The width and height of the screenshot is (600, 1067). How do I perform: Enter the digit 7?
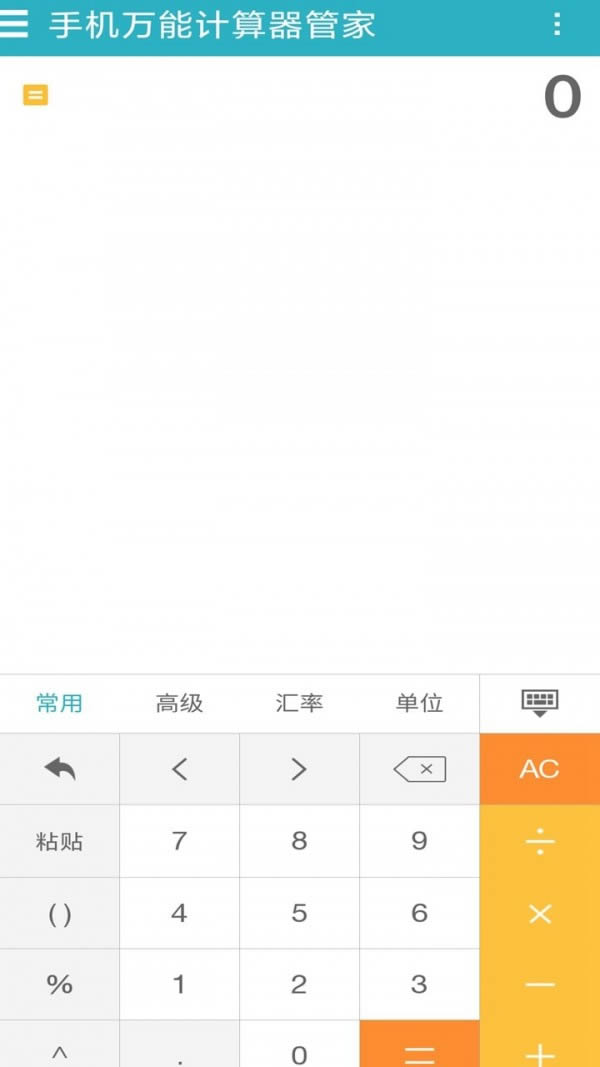(180, 841)
